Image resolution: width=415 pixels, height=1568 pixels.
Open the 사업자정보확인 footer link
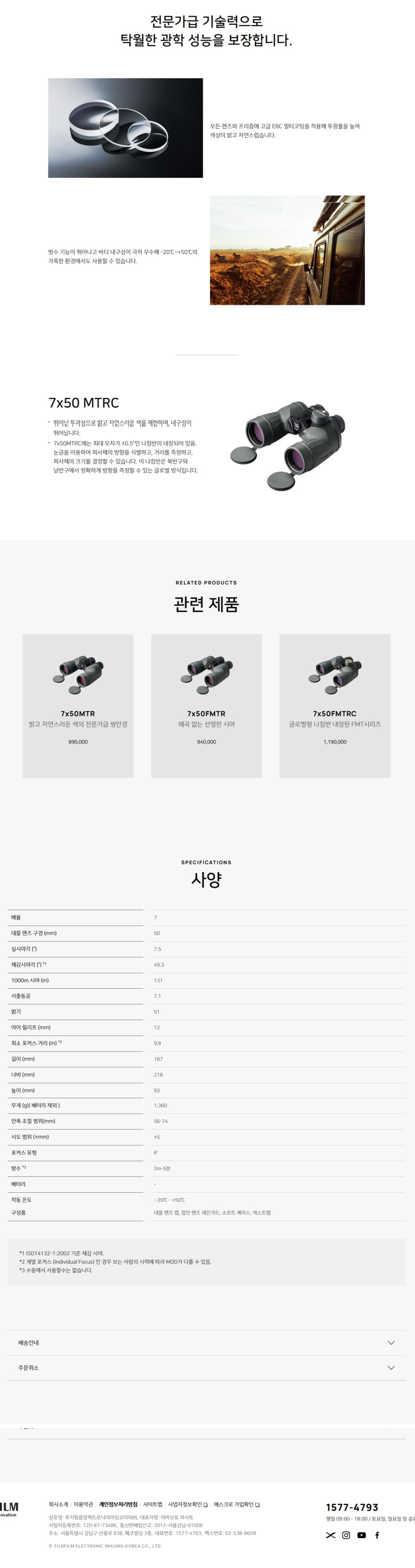point(188,1504)
